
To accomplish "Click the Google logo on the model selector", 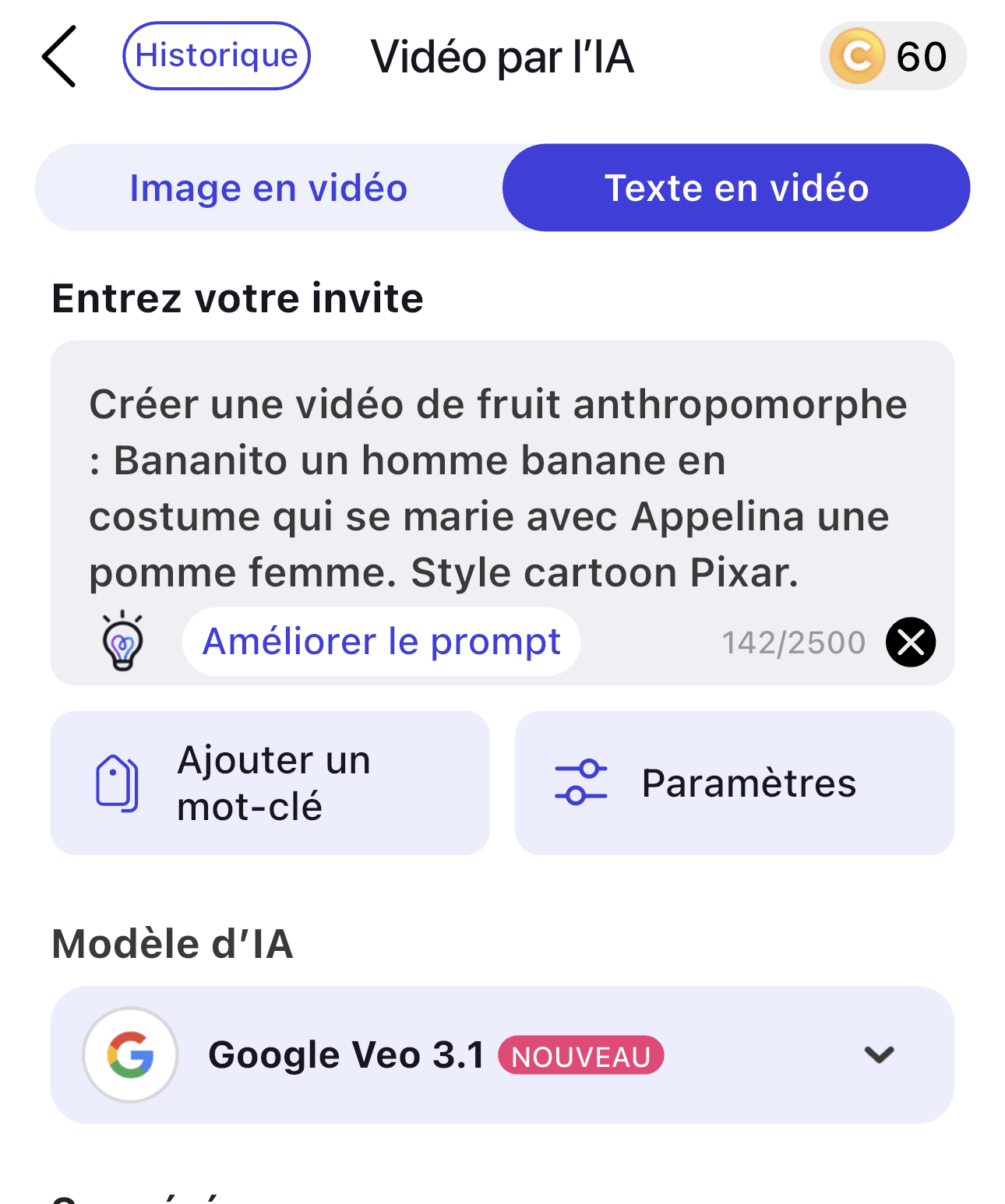I will pos(130,1054).
